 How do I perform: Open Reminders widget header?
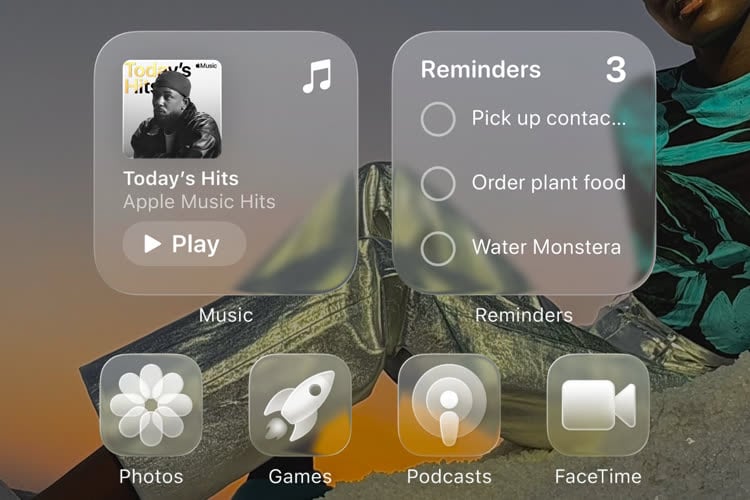click(x=481, y=70)
